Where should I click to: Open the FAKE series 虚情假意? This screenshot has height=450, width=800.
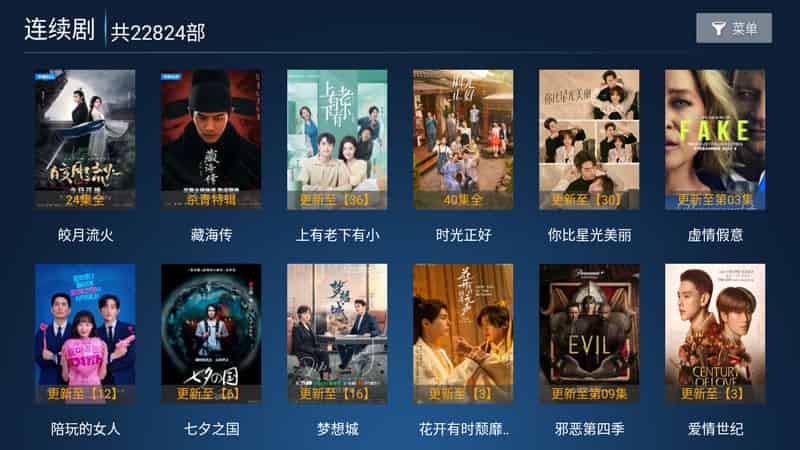tap(715, 139)
